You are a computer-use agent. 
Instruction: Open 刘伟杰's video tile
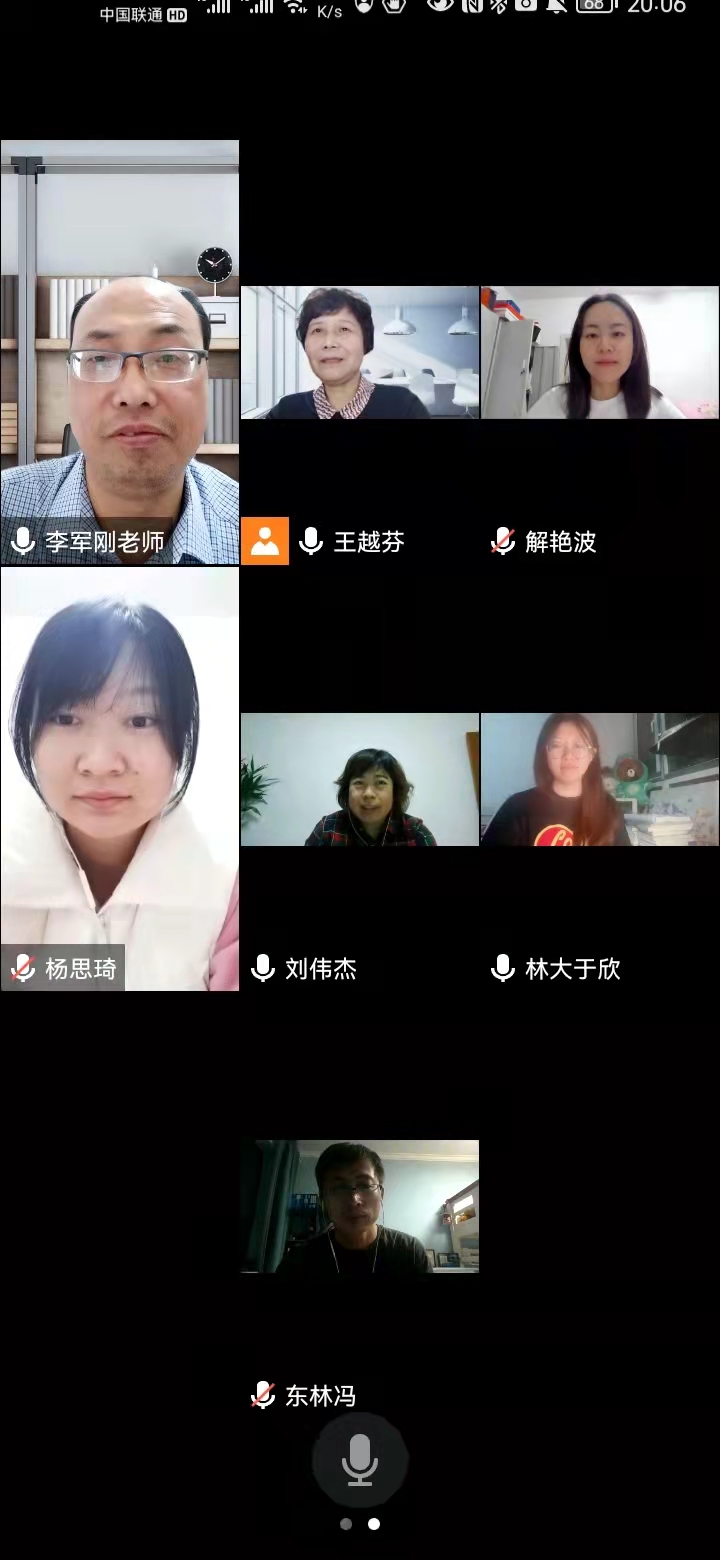click(x=360, y=779)
